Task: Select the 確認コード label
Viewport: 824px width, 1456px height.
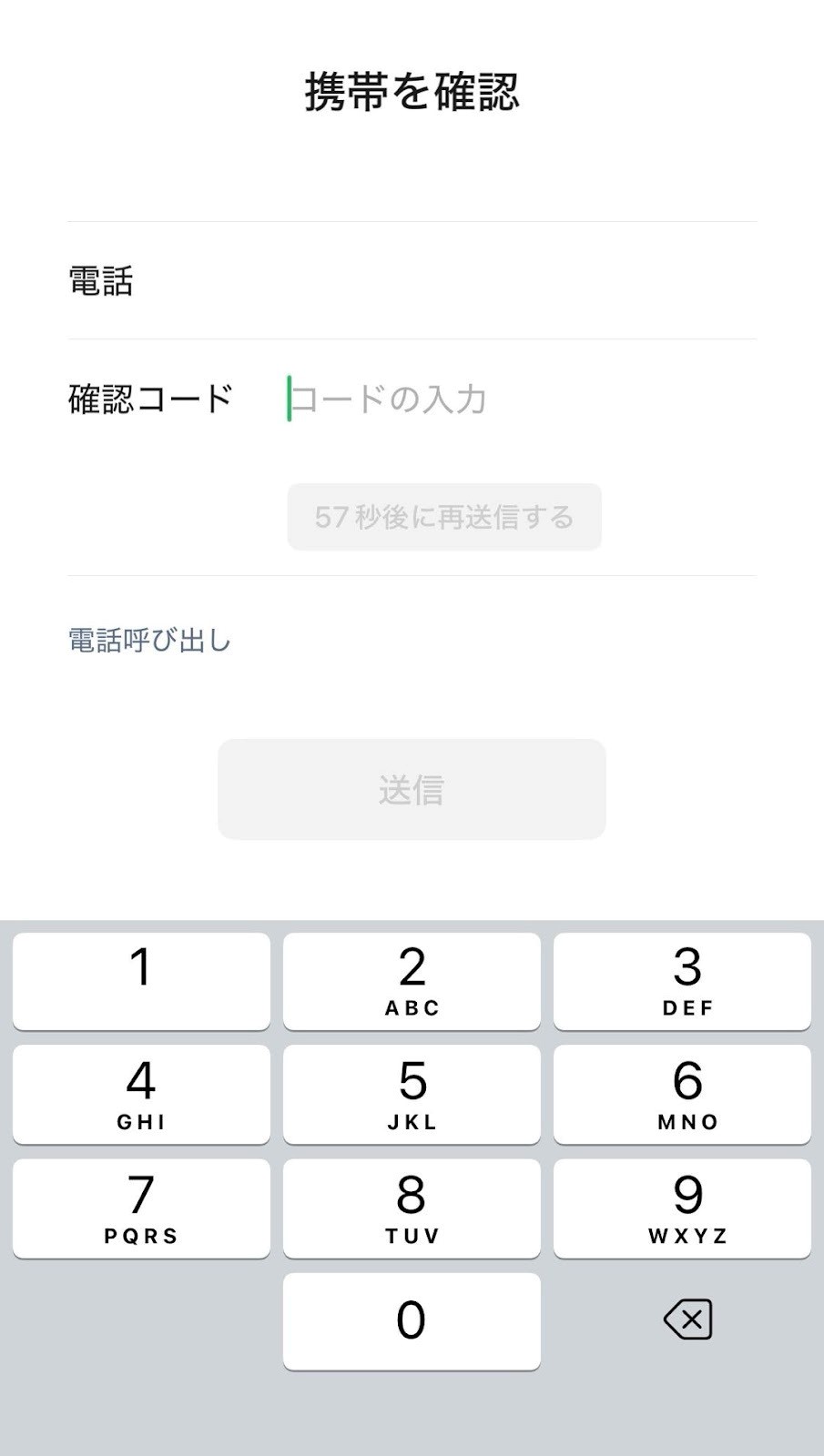Action: 150,397
